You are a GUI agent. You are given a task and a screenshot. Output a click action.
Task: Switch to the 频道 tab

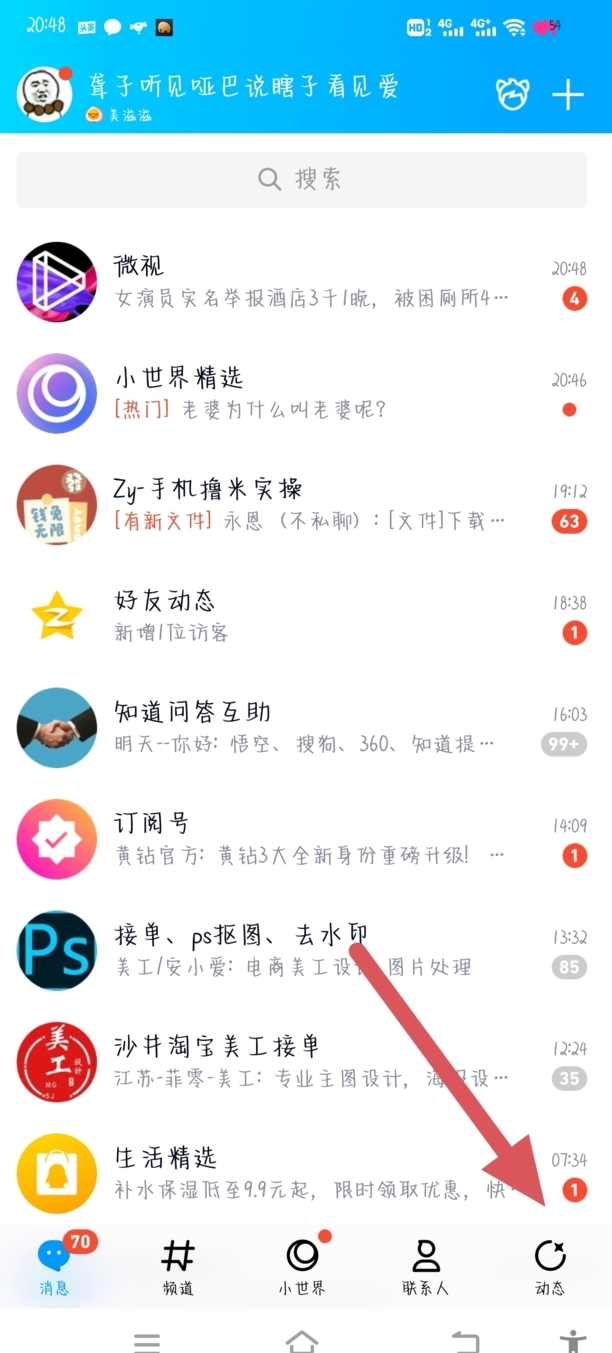pyautogui.click(x=178, y=1266)
